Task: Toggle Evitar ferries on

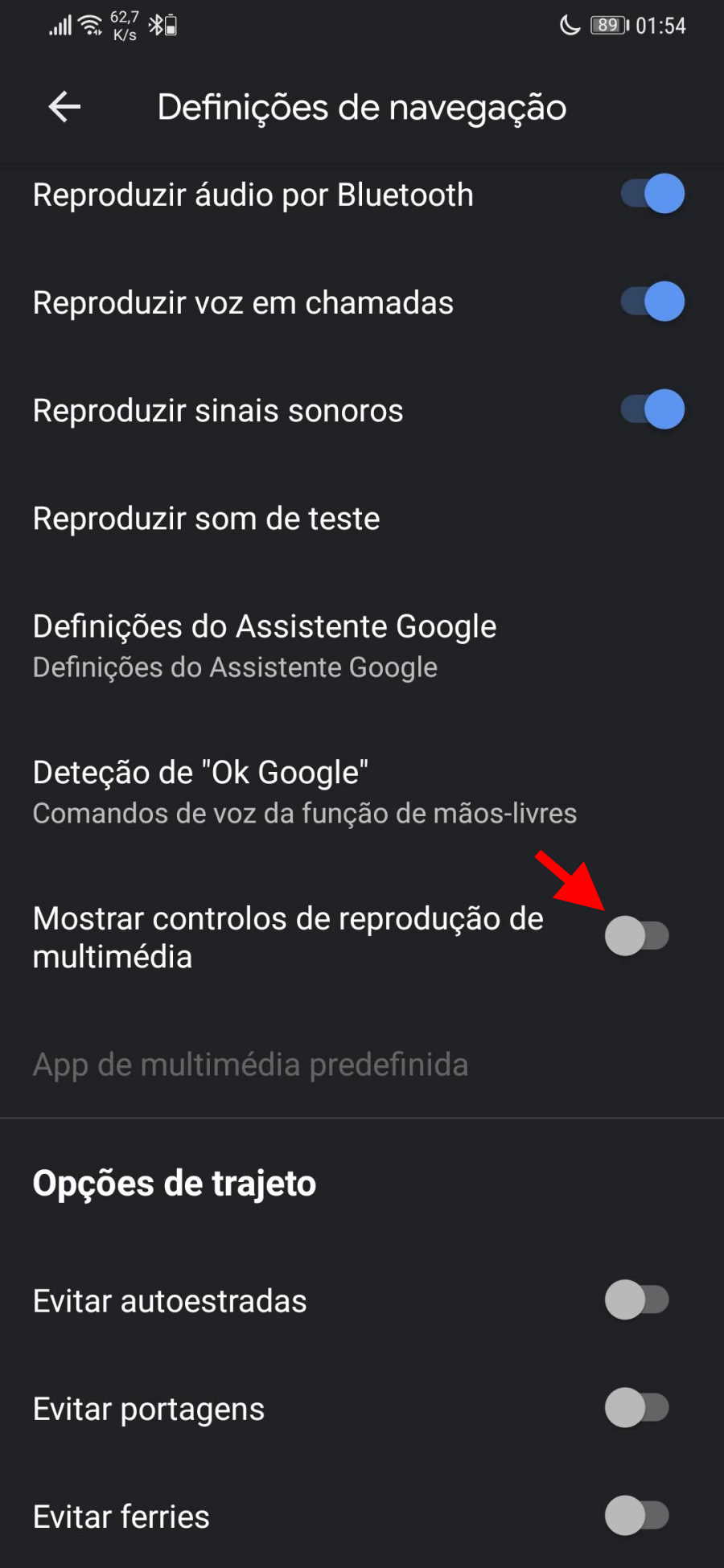Action: pos(637,1516)
